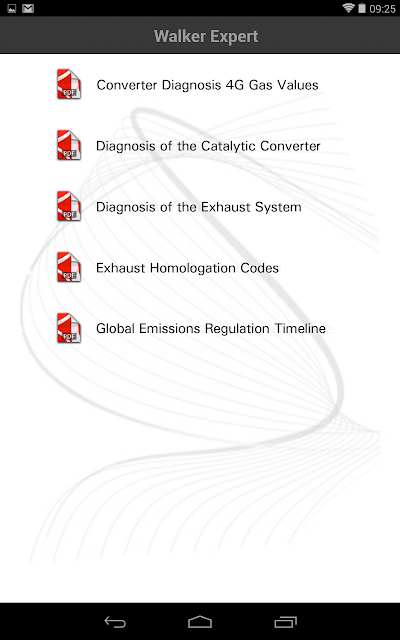
Task: Tap the system home button
Action: 200,622
